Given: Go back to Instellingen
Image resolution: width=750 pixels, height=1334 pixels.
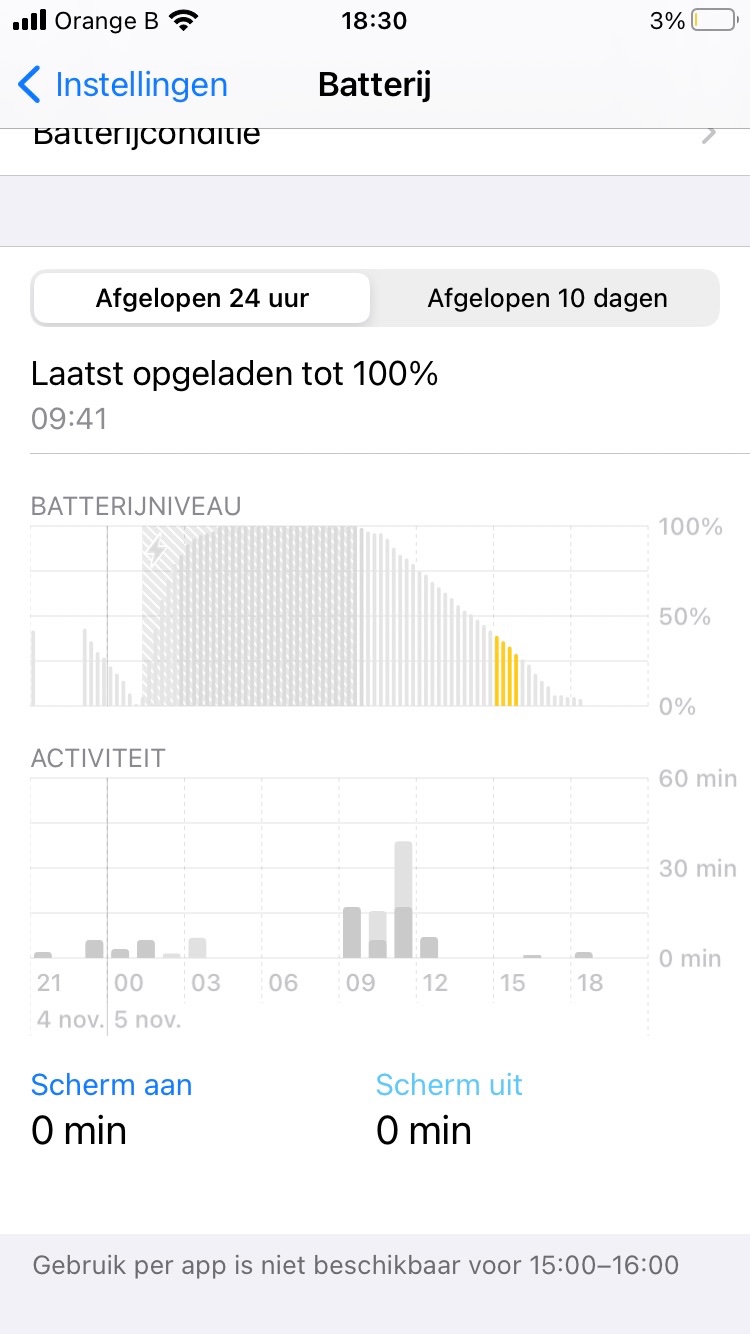Looking at the screenshot, I should 123,85.
